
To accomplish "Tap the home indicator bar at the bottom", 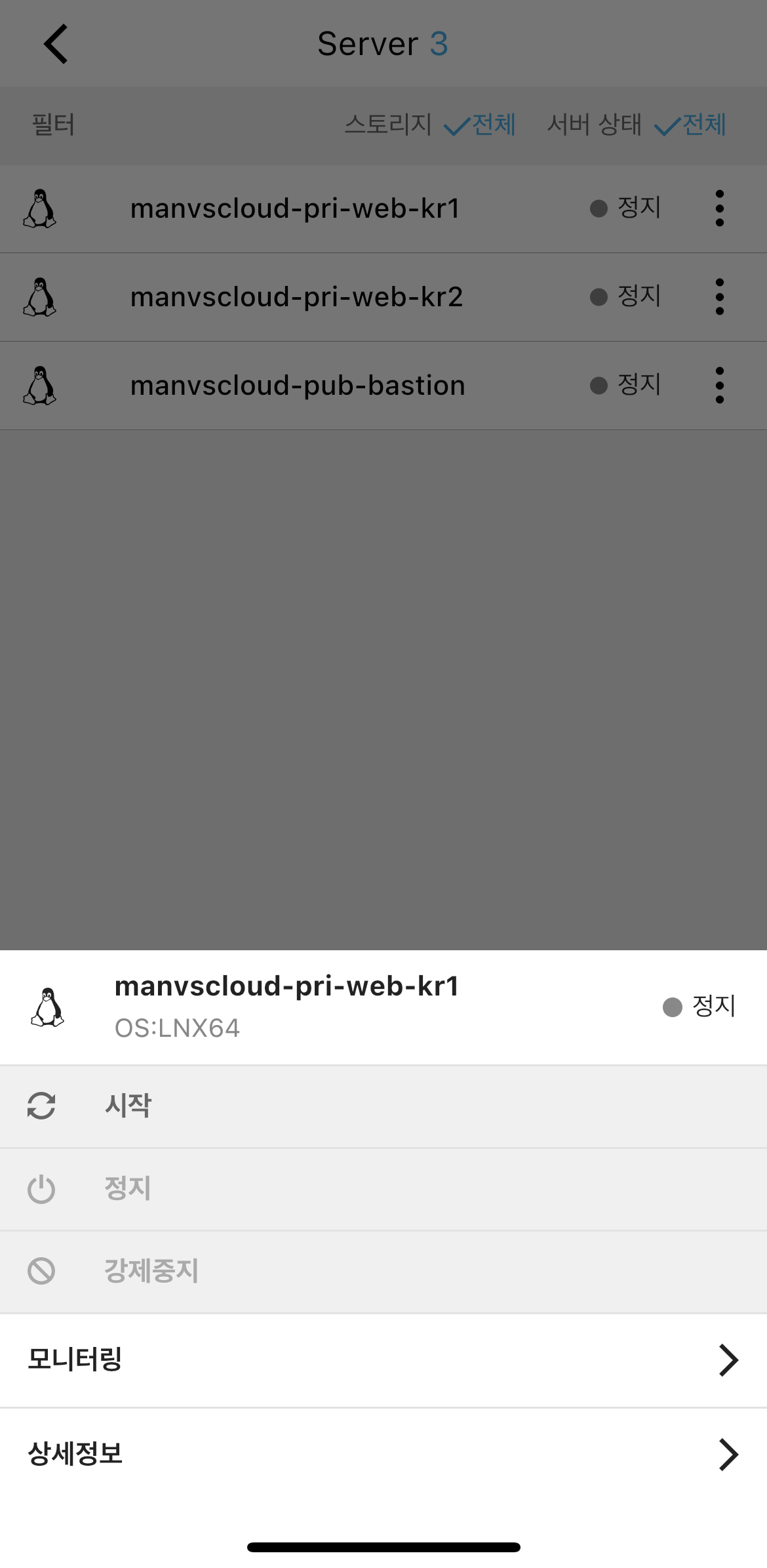I will [383, 1546].
